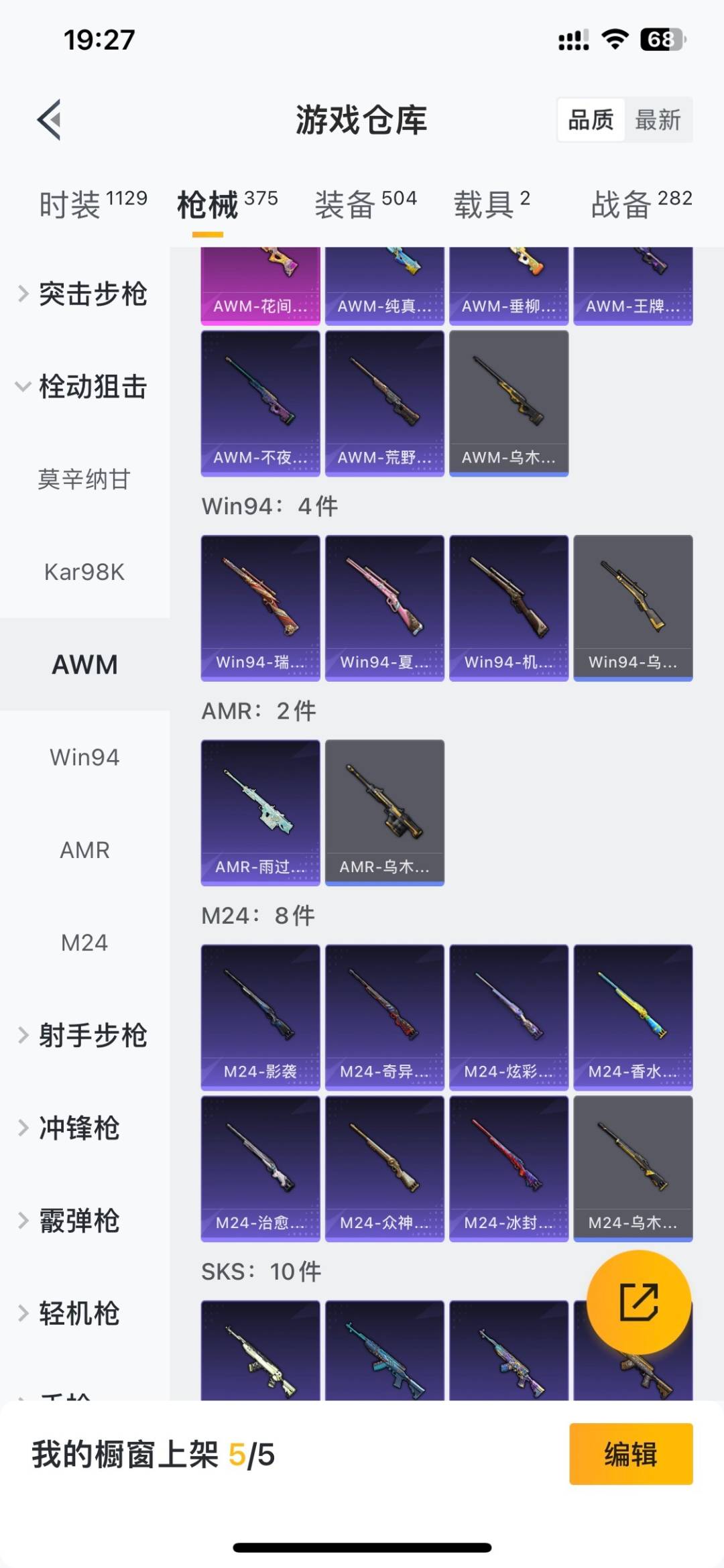Expand the 突击步枪 category
This screenshot has height=1568, width=724.
(94, 294)
